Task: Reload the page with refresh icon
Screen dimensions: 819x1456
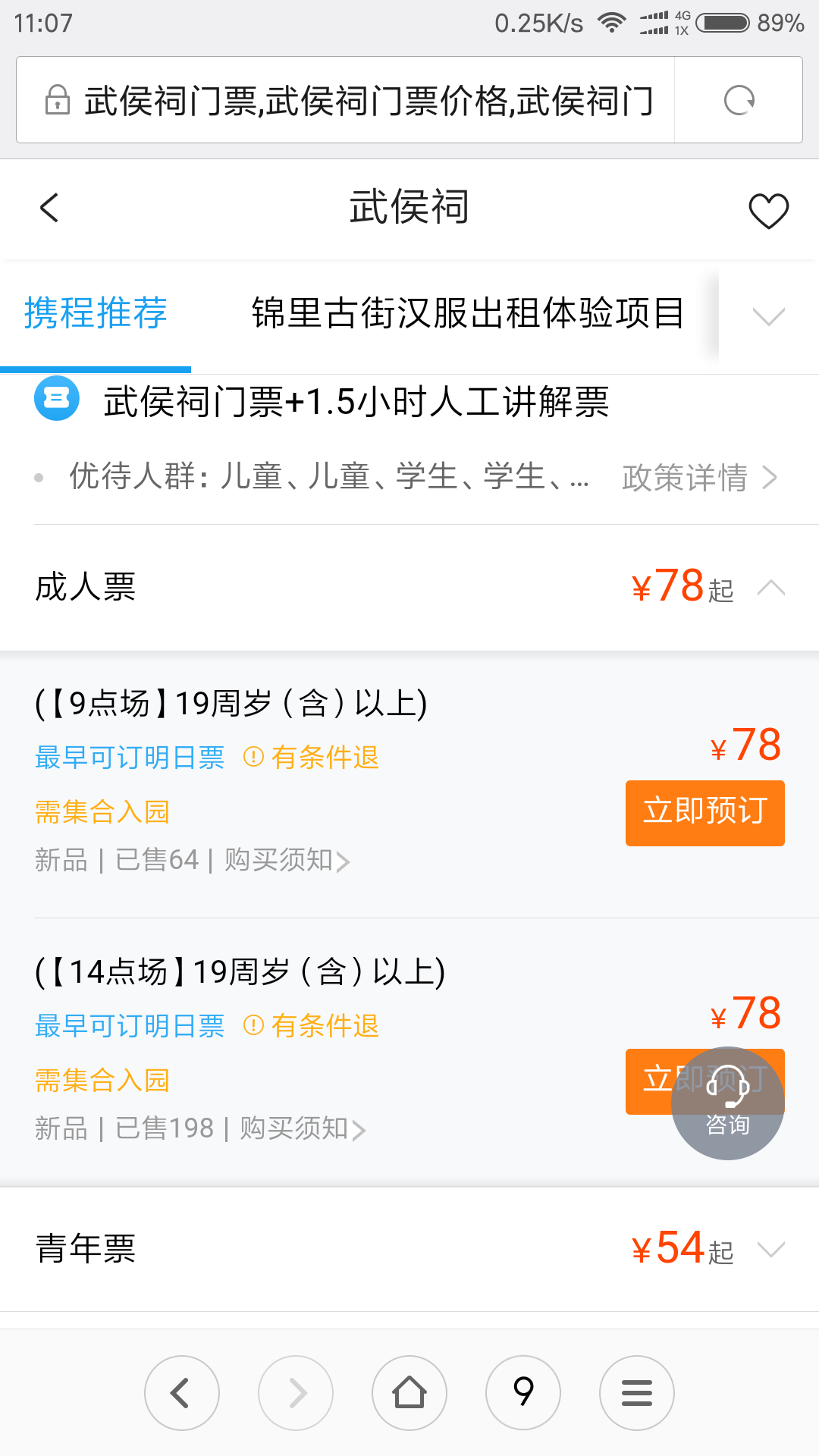Action: 739,100
